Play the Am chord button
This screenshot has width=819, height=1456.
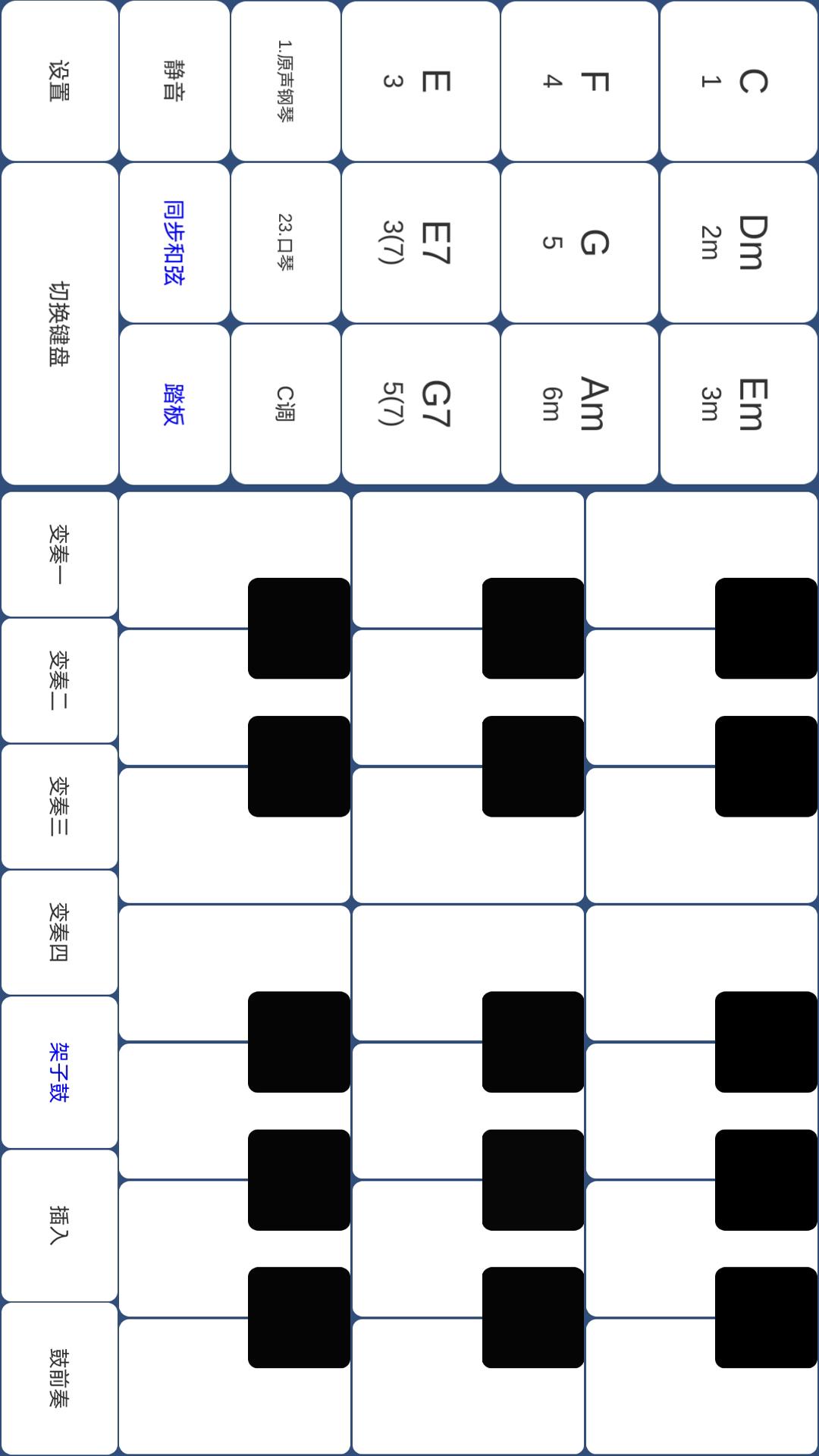click(579, 404)
